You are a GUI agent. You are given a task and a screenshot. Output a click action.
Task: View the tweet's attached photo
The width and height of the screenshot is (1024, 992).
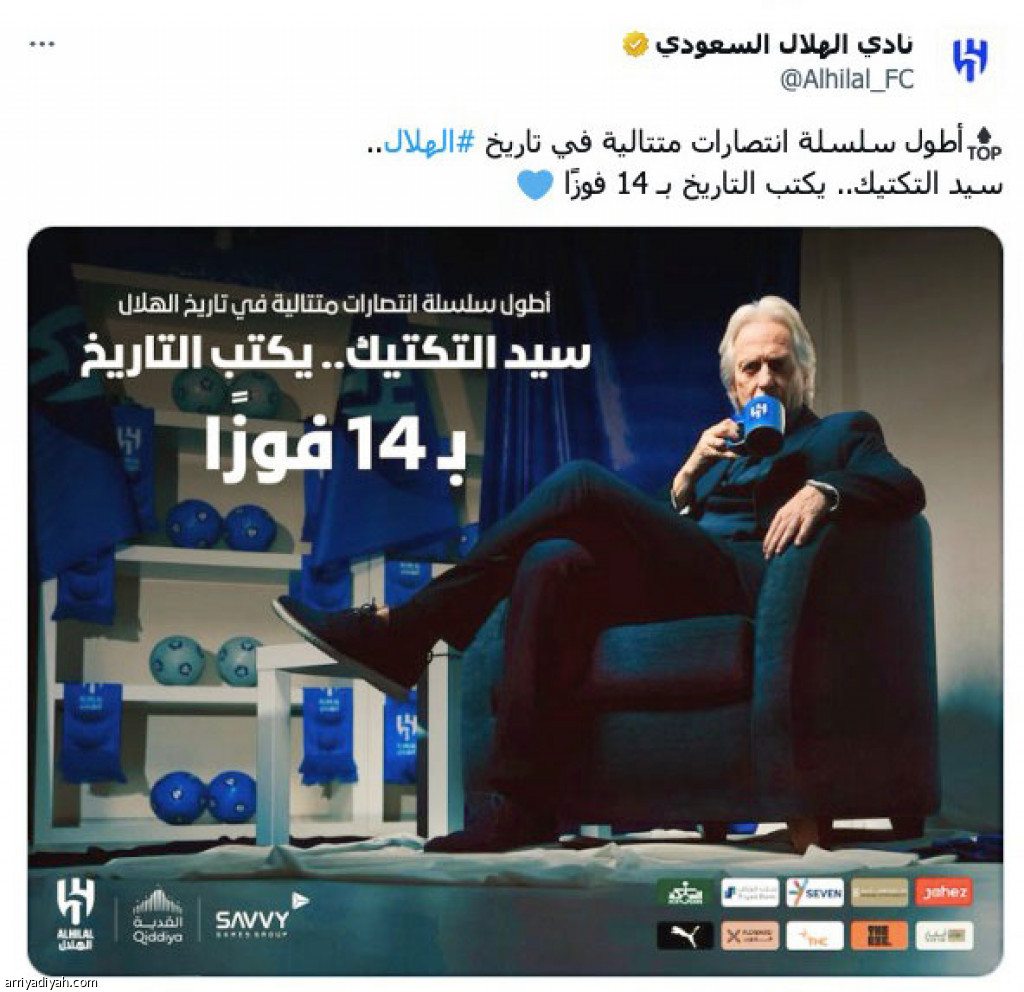[x=514, y=600]
